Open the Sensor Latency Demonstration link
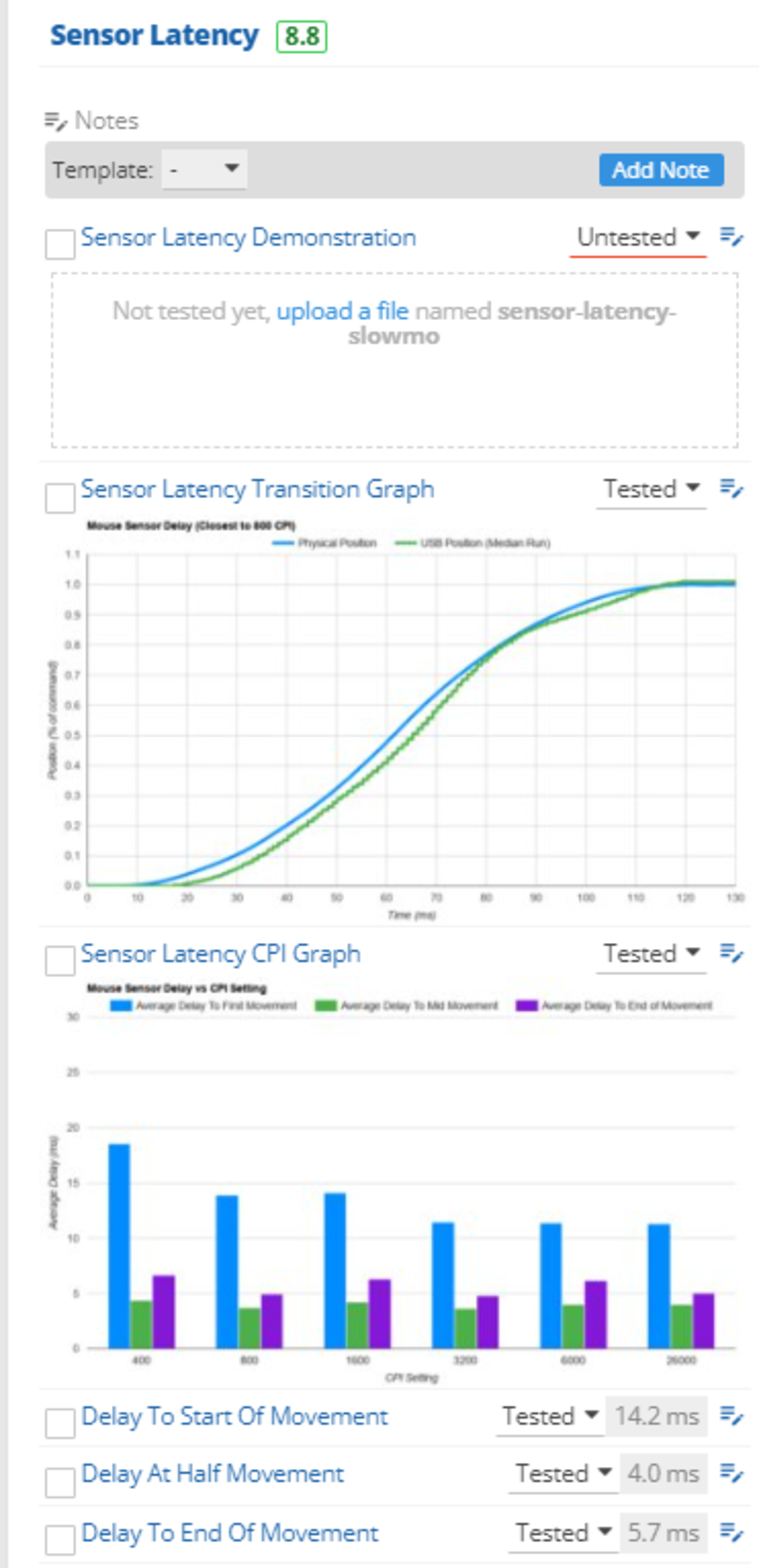The width and height of the screenshot is (759, 1568). (248, 237)
